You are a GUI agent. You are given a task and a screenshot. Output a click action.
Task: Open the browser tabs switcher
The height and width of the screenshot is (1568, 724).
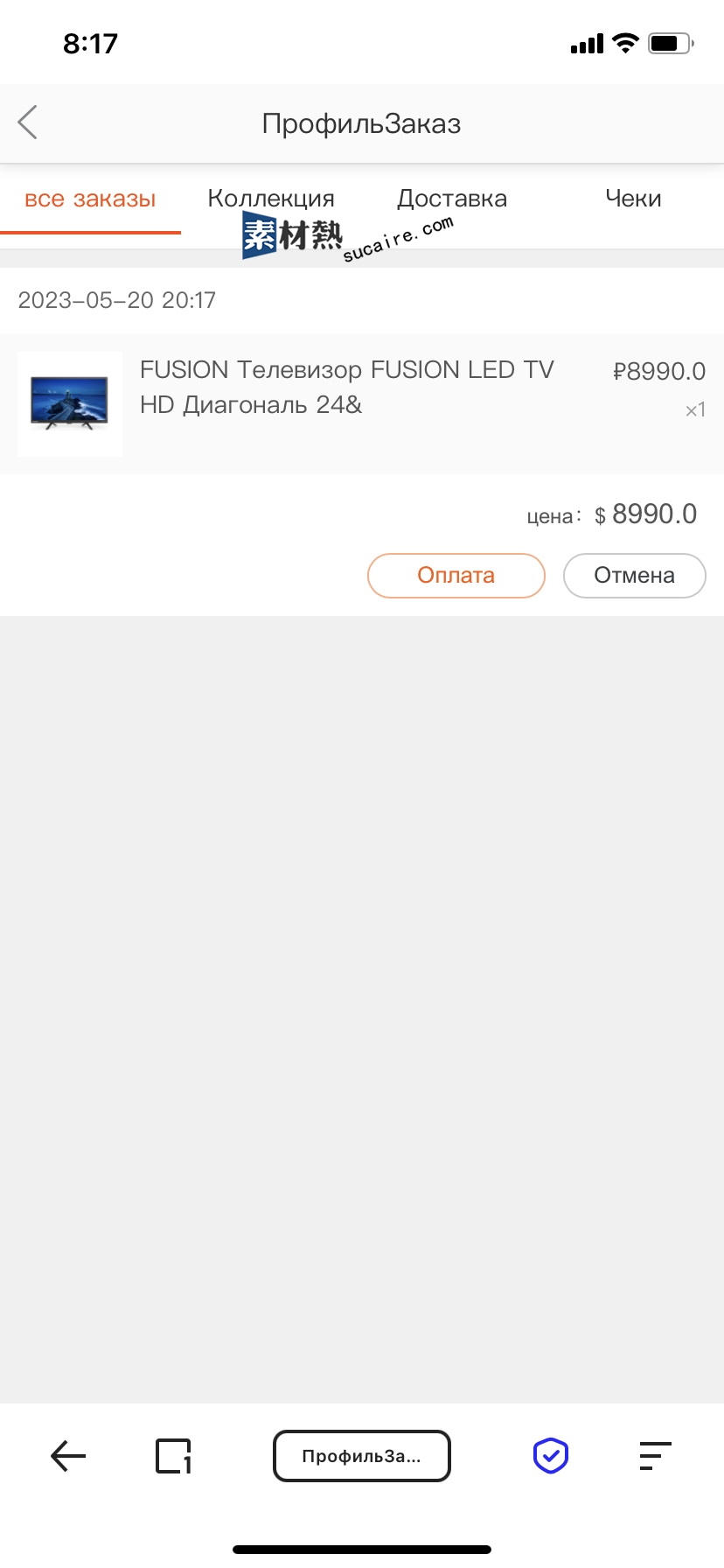(x=173, y=1456)
